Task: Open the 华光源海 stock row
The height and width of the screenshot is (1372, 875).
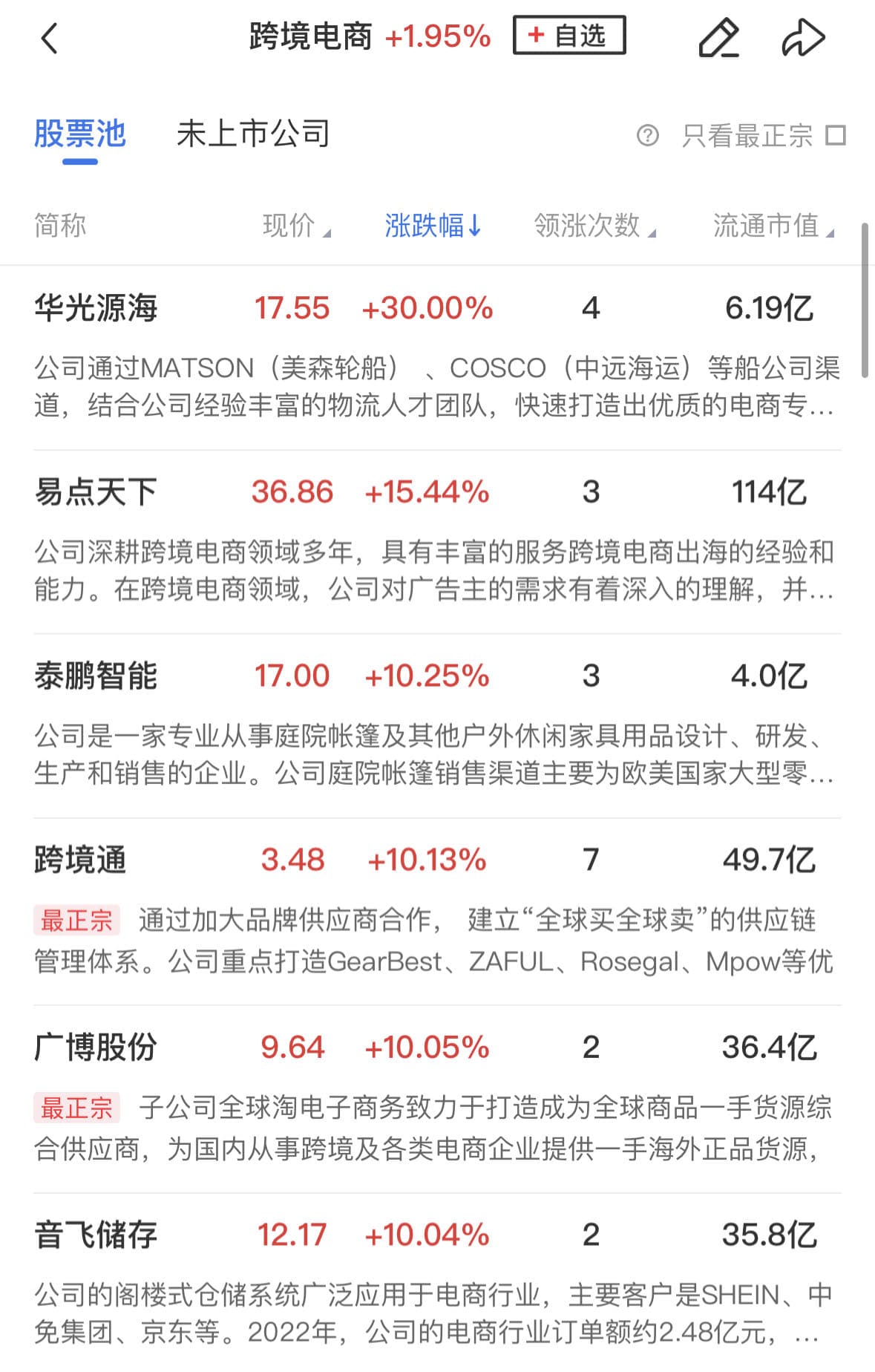Action: 96,308
